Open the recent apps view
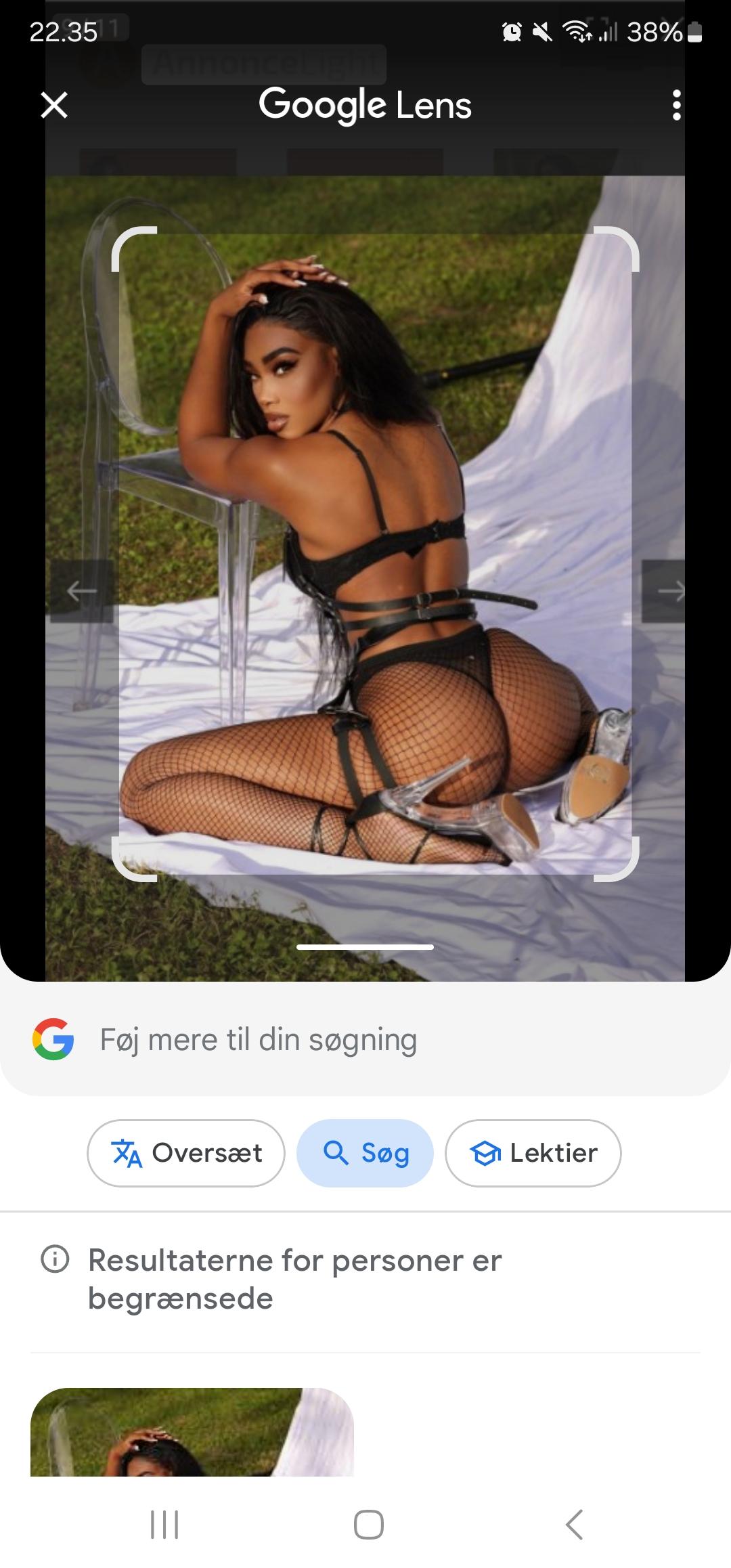The width and height of the screenshot is (731, 1568). (164, 1525)
